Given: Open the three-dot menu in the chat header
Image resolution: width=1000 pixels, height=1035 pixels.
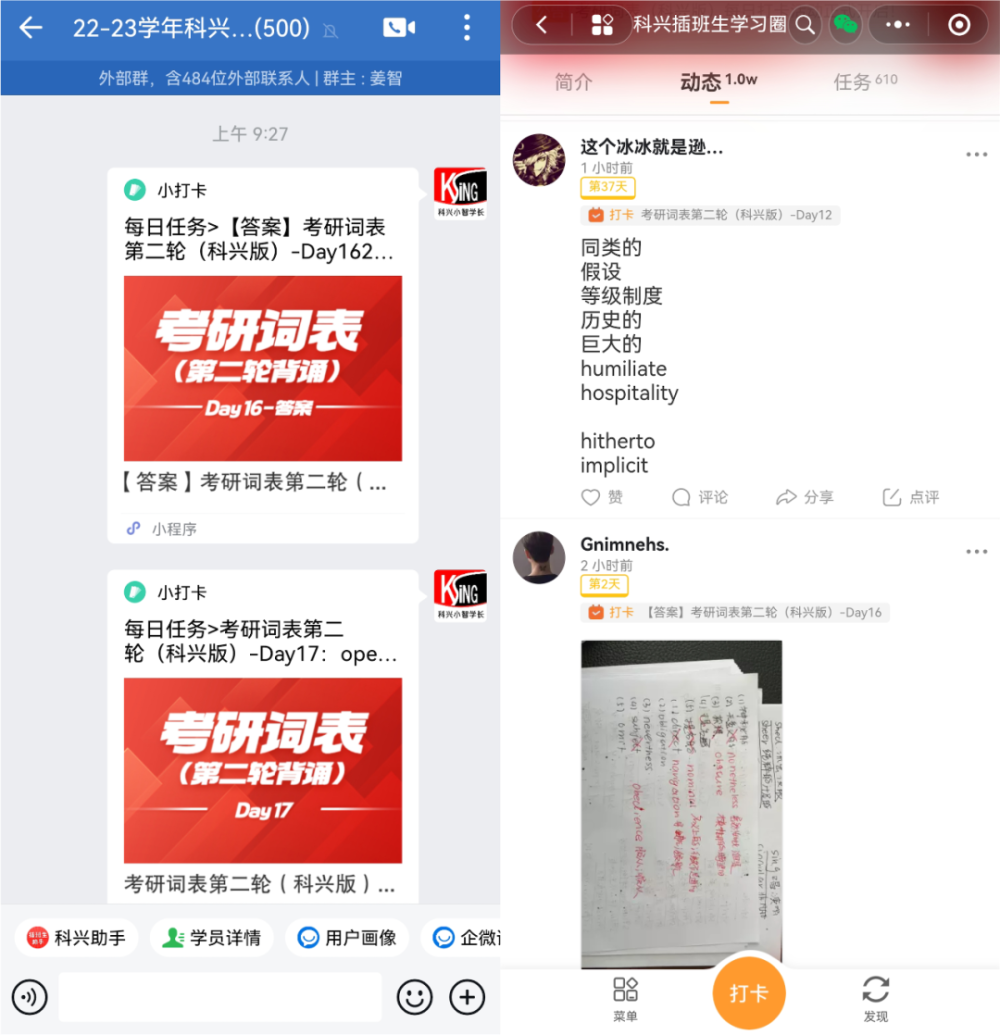Looking at the screenshot, I should coord(466,28).
